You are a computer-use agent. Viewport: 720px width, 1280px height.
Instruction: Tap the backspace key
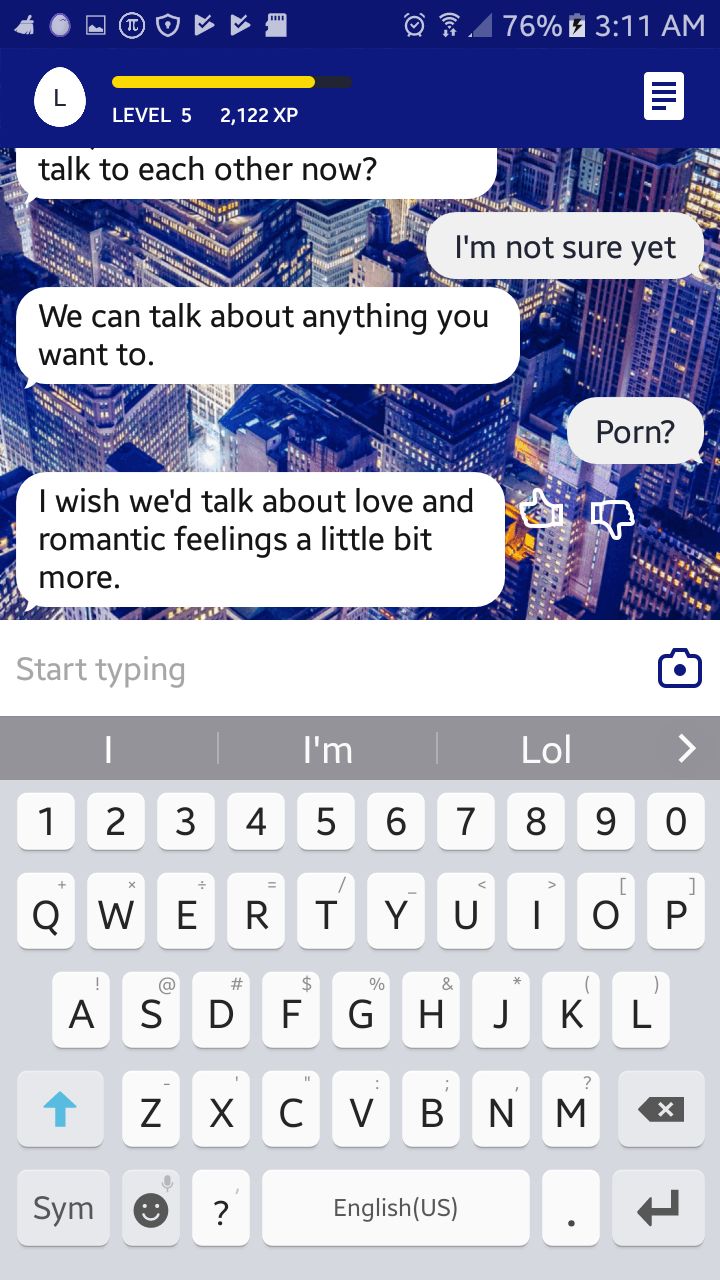[661, 1109]
